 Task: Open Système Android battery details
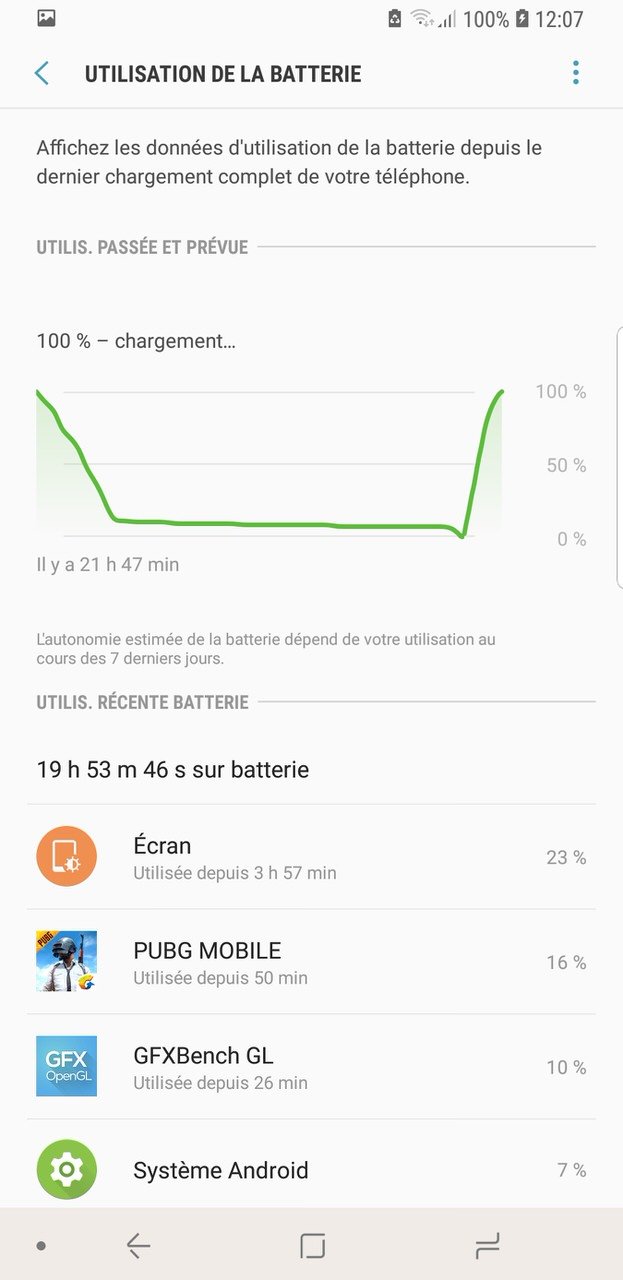[311, 1170]
